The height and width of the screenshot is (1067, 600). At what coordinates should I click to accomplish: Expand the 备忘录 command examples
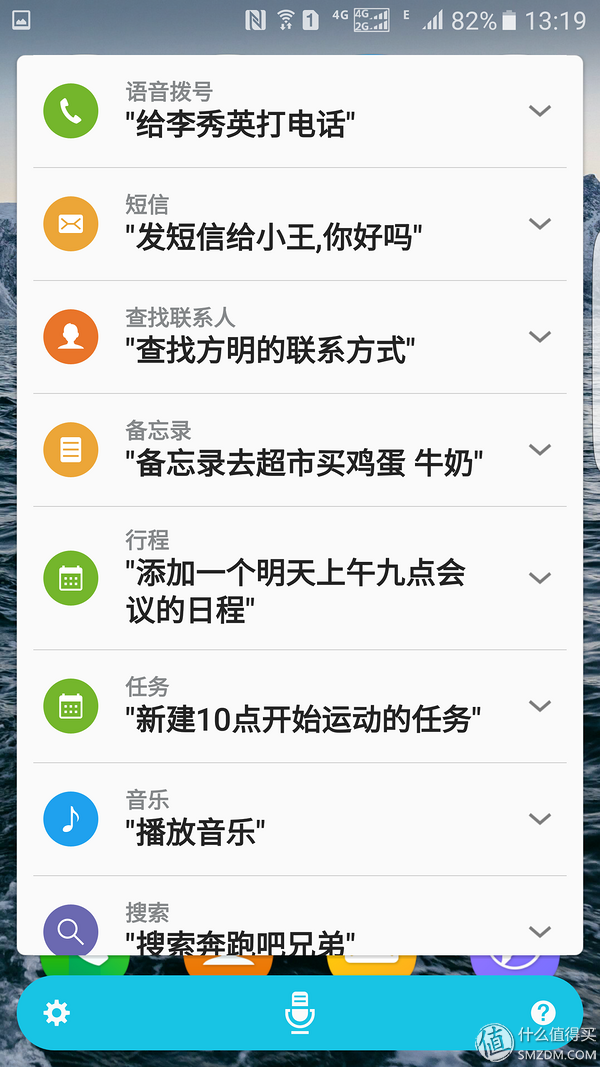click(x=540, y=450)
